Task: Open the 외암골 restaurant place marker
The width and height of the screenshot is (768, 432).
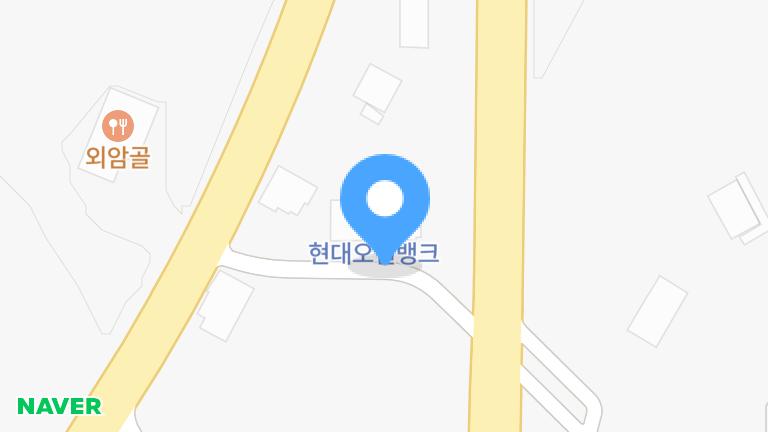Action: point(118,127)
